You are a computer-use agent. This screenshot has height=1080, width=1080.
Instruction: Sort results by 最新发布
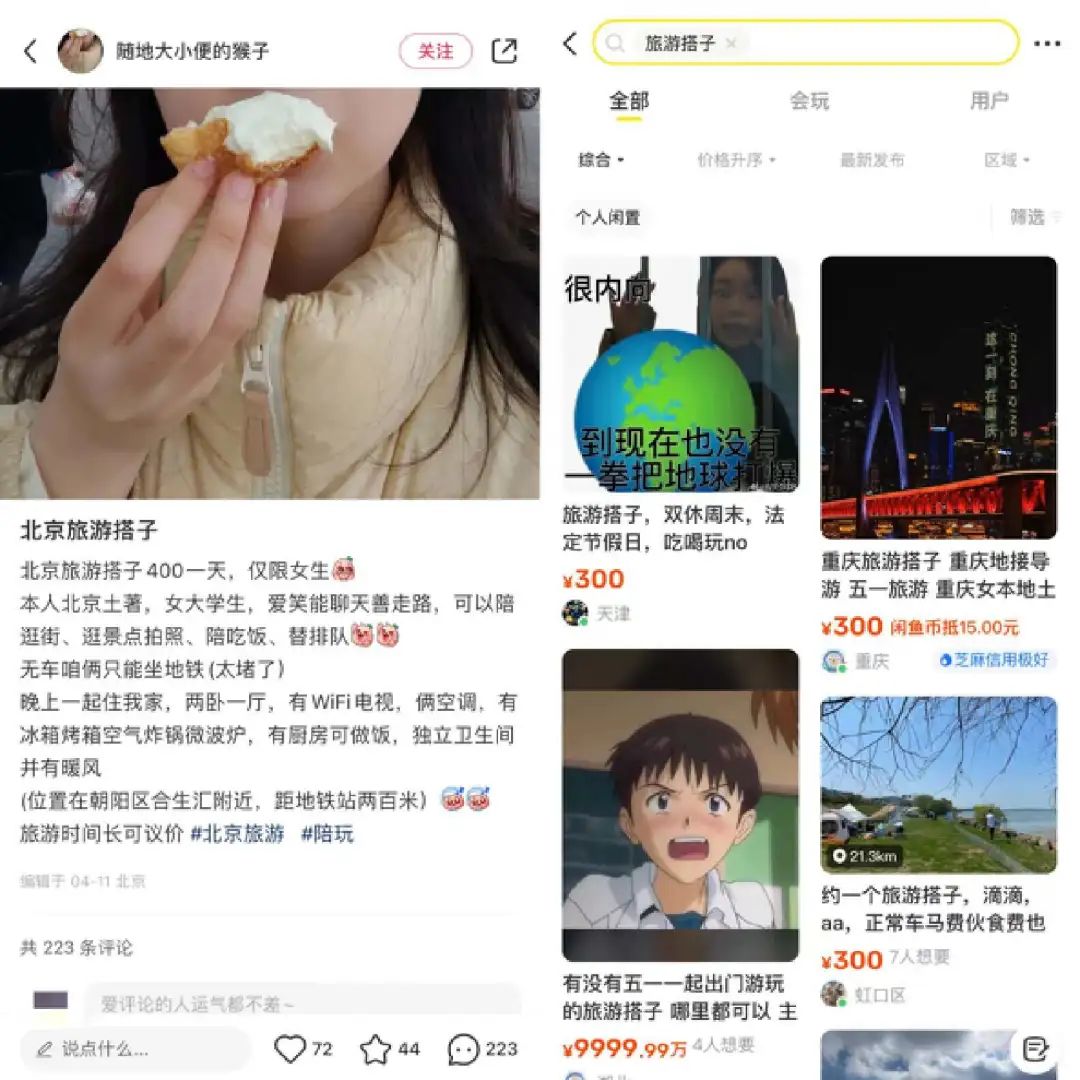point(871,160)
